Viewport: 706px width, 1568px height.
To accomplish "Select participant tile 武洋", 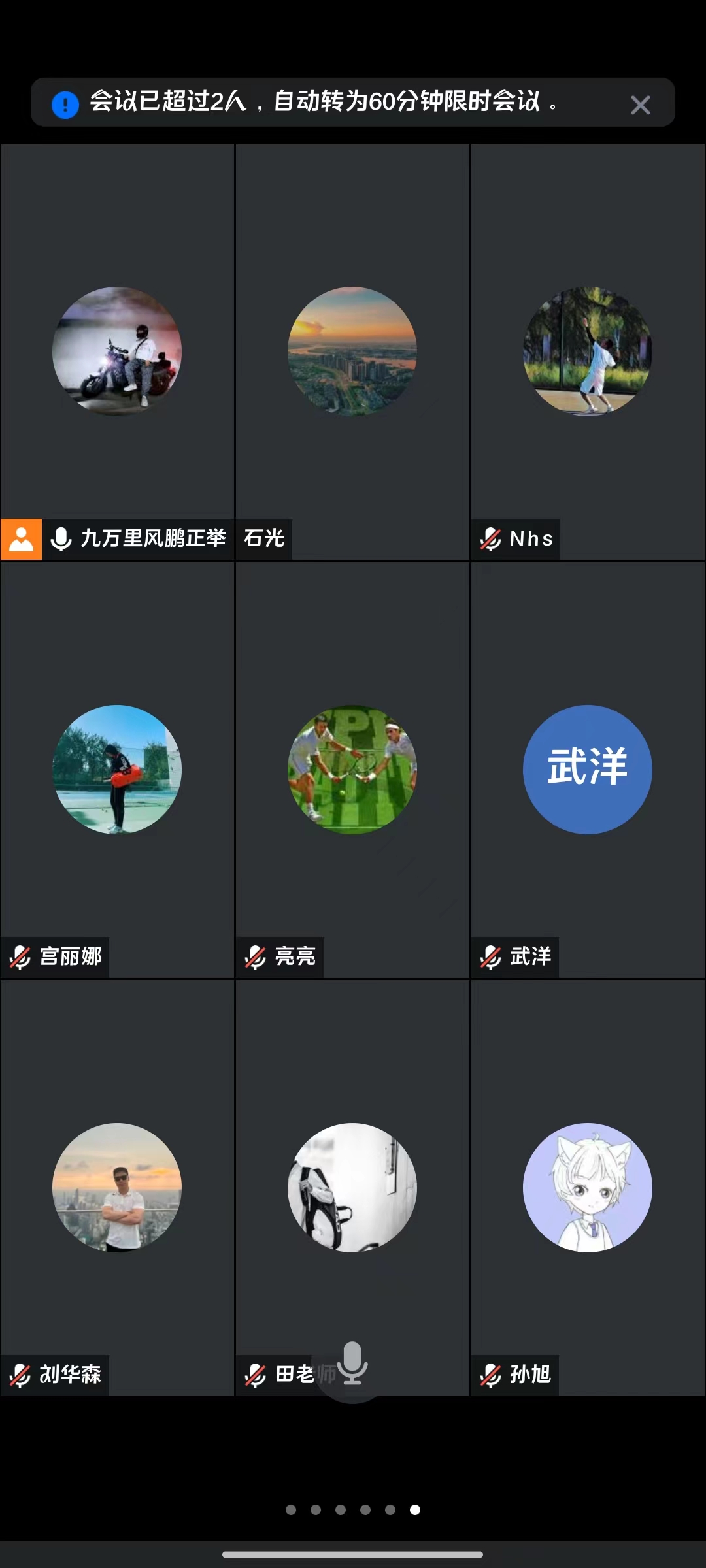I will [588, 770].
